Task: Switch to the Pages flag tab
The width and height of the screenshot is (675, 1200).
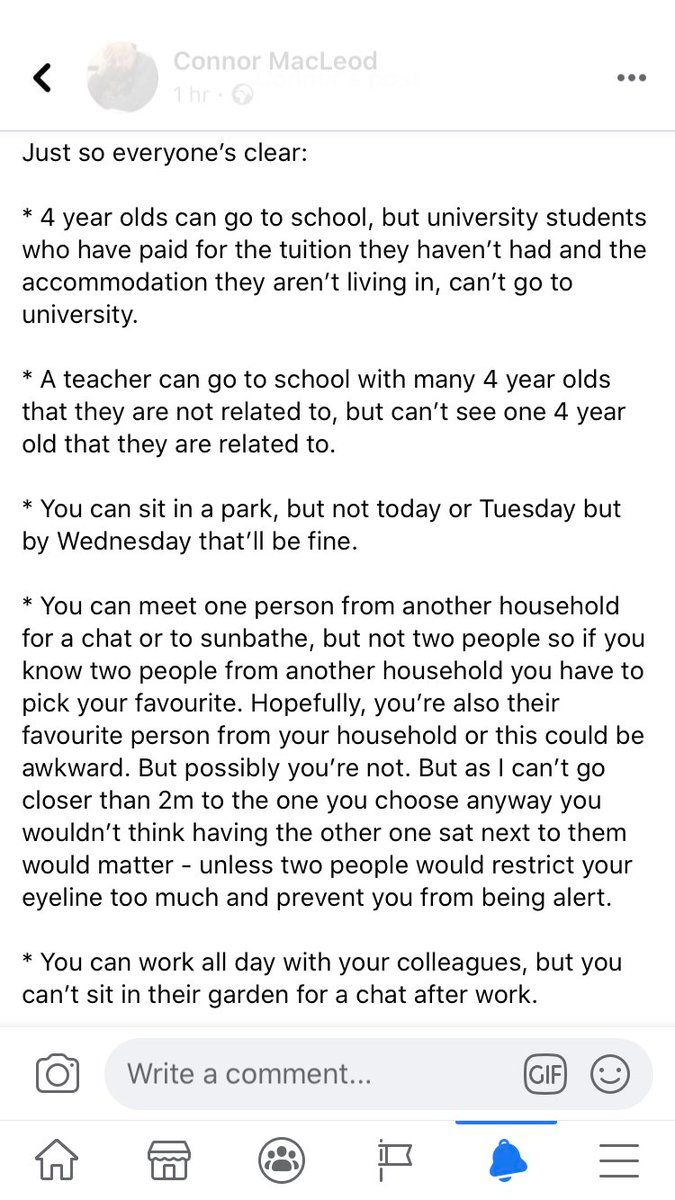Action: [395, 1160]
